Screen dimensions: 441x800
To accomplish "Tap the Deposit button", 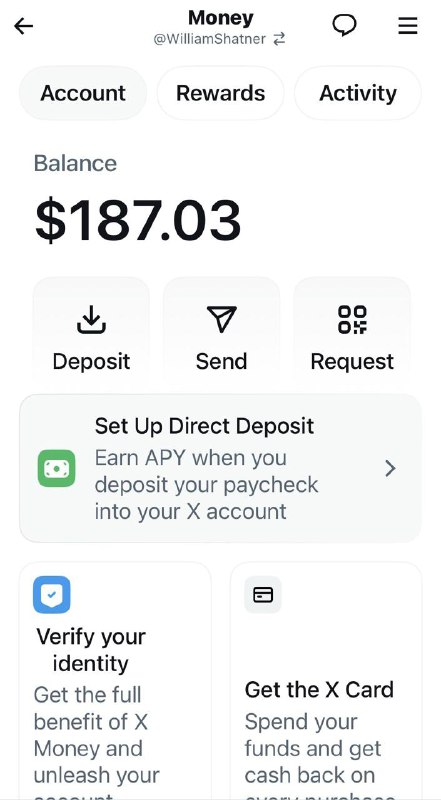I will (x=91, y=334).
